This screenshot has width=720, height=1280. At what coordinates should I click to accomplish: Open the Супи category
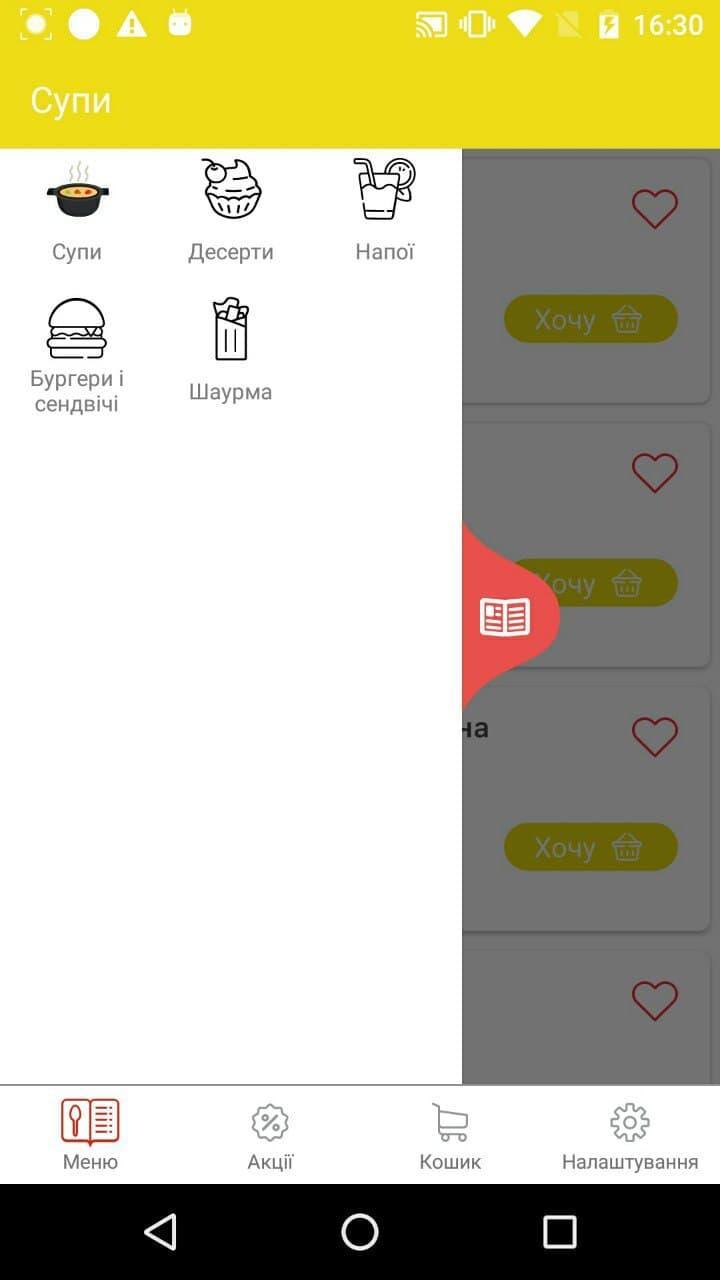coord(77,211)
